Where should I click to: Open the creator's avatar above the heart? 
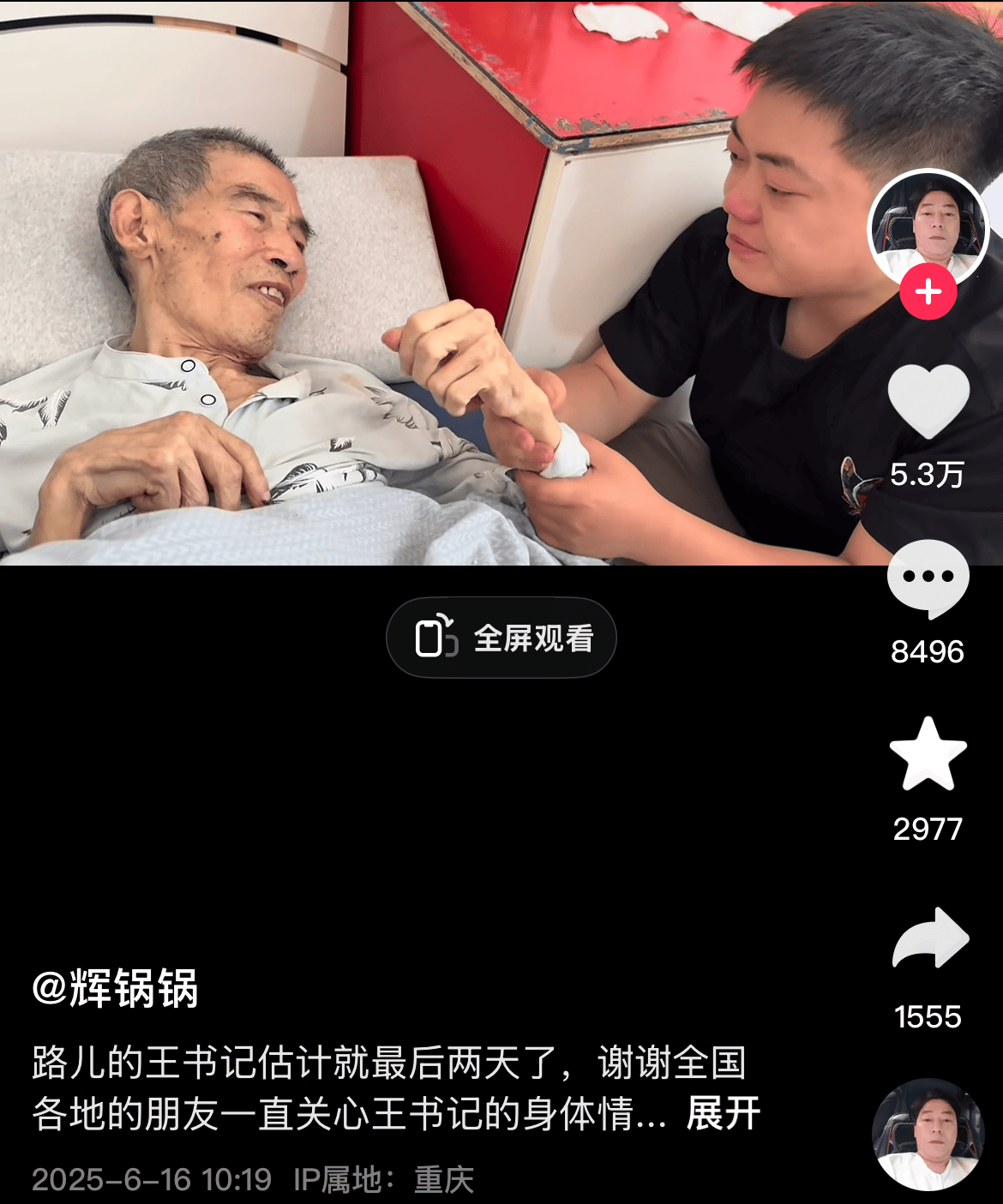pos(928,225)
